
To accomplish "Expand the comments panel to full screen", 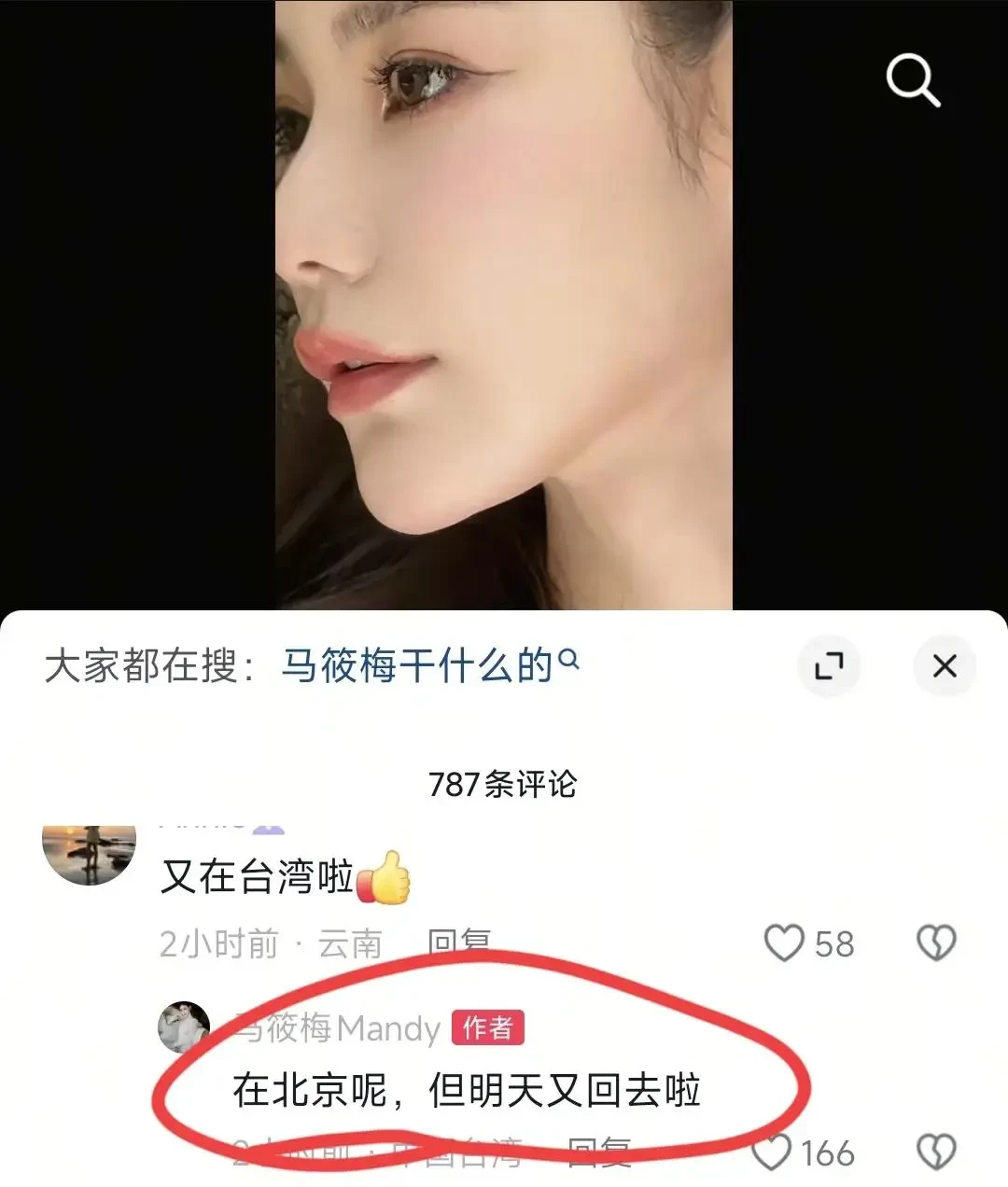I will coord(829,665).
